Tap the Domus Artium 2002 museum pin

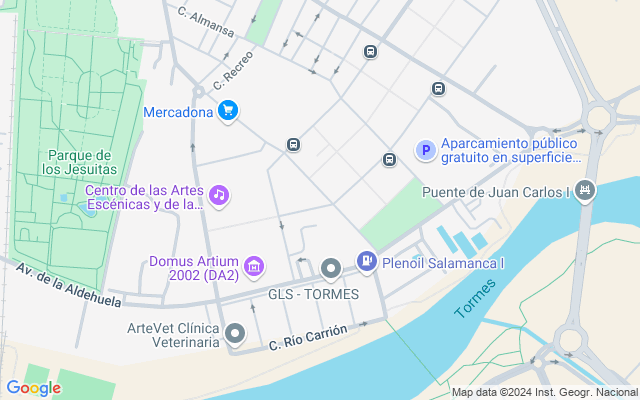(255, 265)
